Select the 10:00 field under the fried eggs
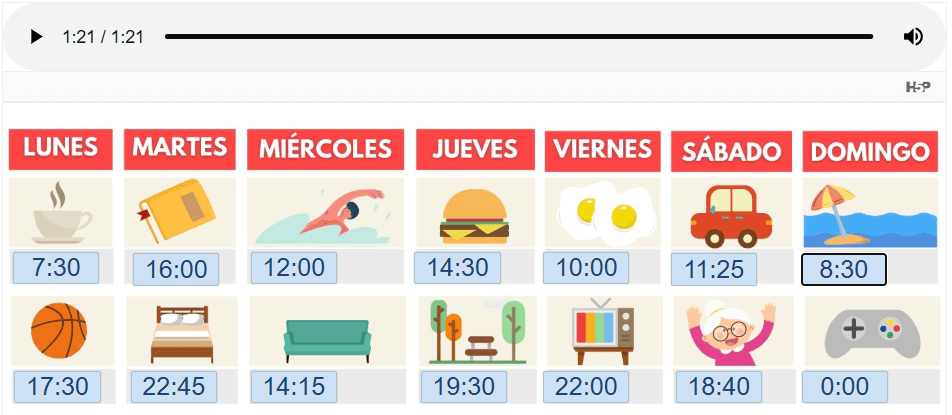Screen dimensions: 952x415 coord(586,267)
